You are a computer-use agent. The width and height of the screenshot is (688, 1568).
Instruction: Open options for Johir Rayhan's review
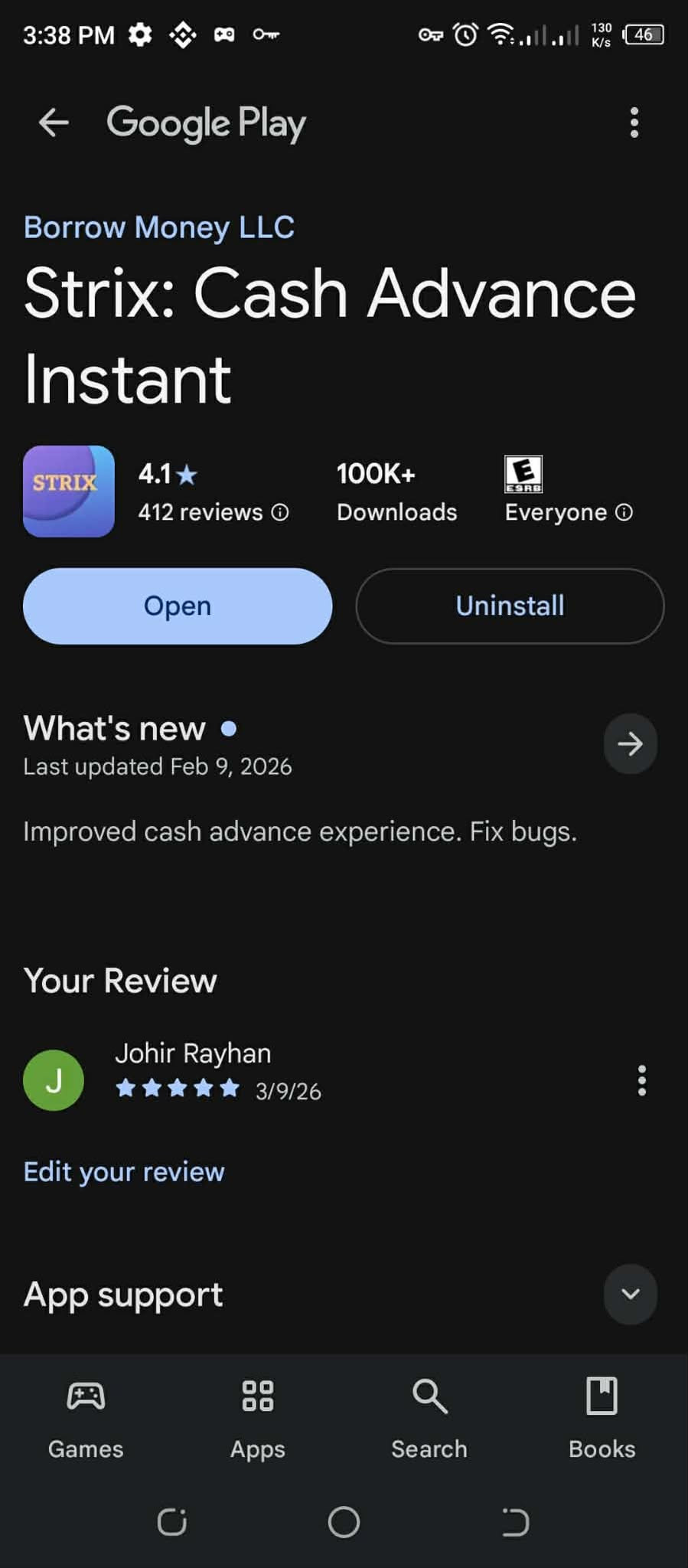[x=641, y=1080]
